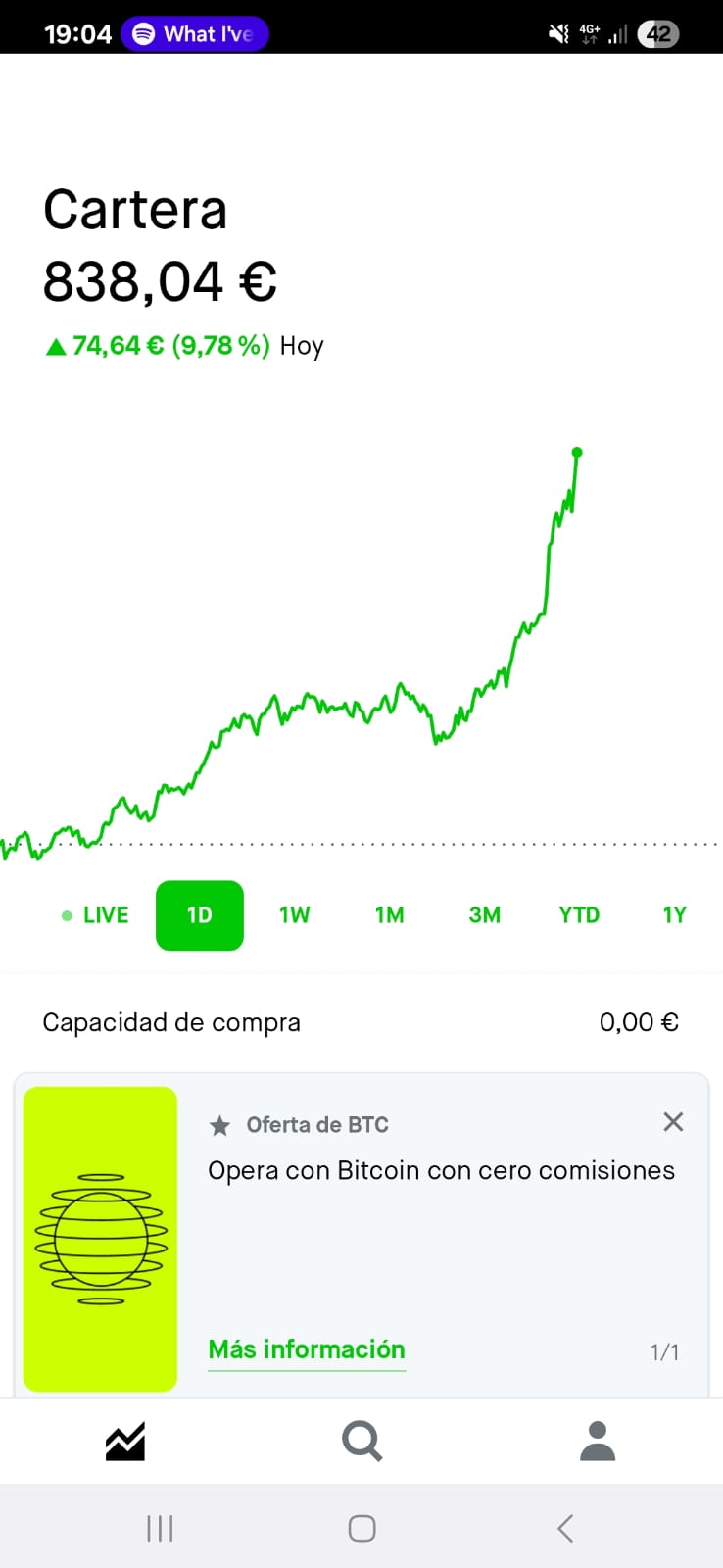Open the portfolio chart tab

[125, 1442]
